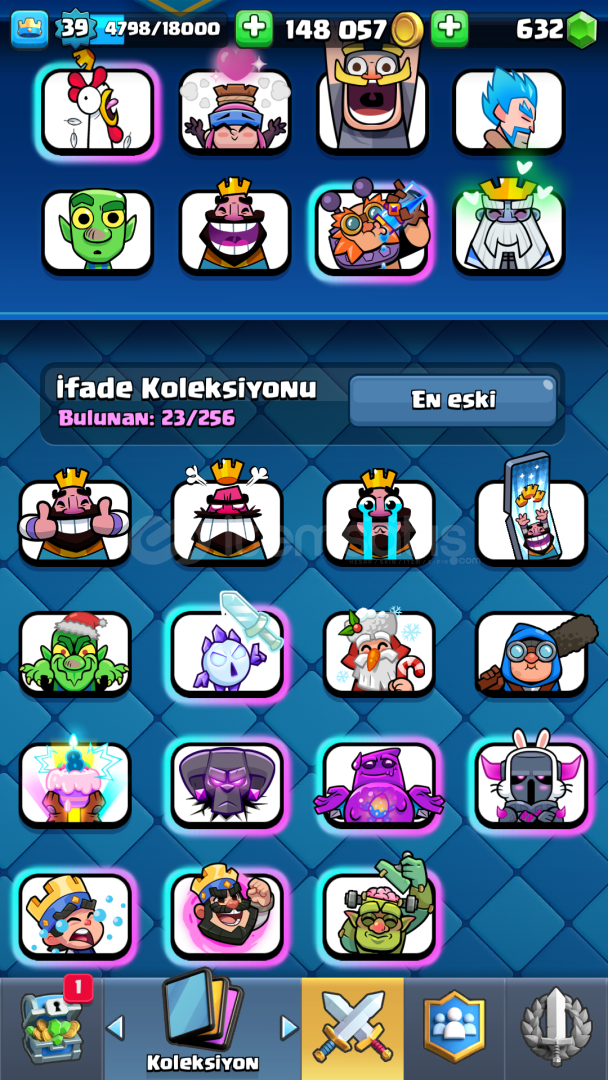The width and height of the screenshot is (608, 1080).
Task: Open the gem shop via the green gem
Action: tap(581, 30)
